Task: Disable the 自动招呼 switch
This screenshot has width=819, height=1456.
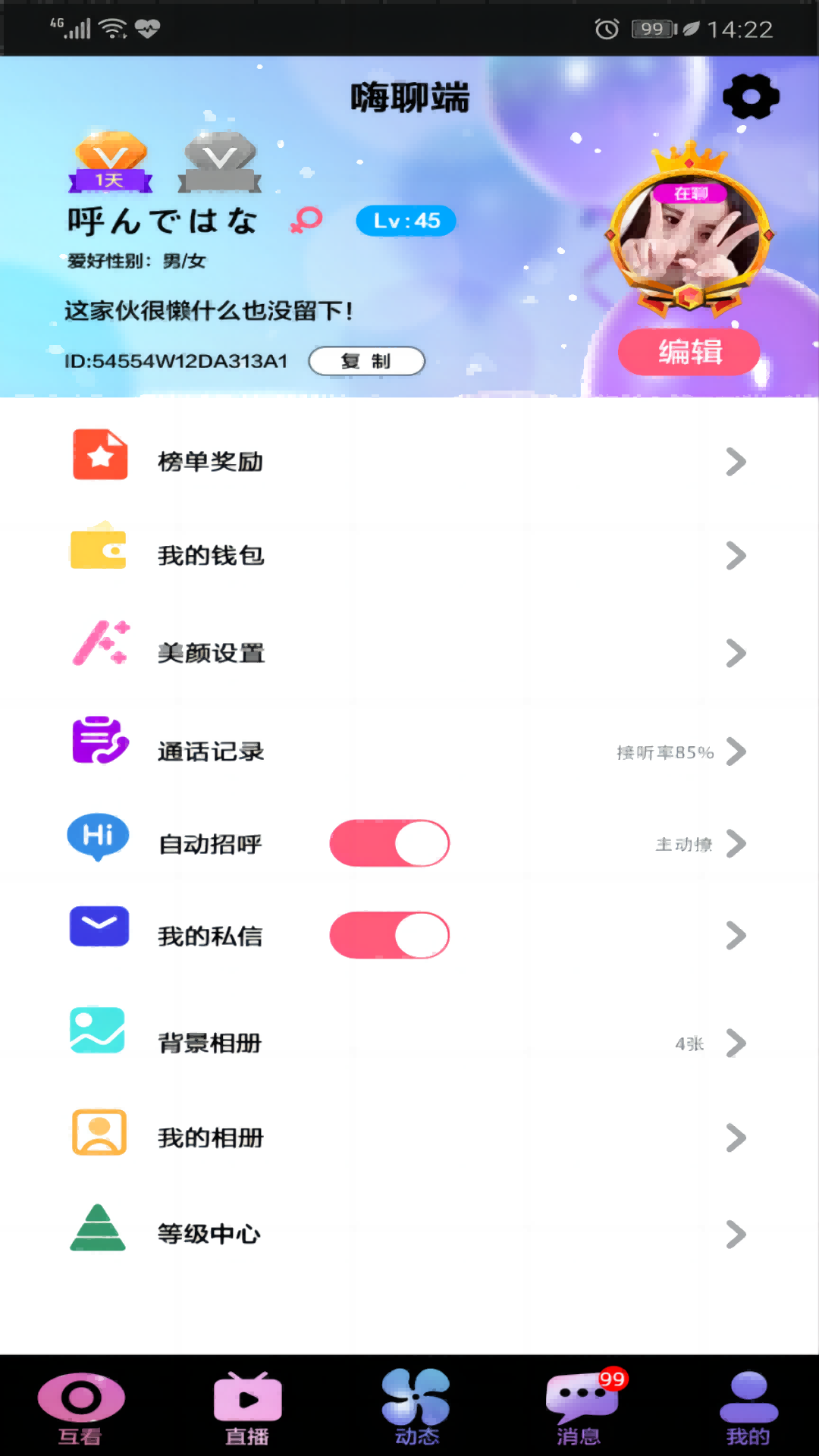Action: point(389,843)
